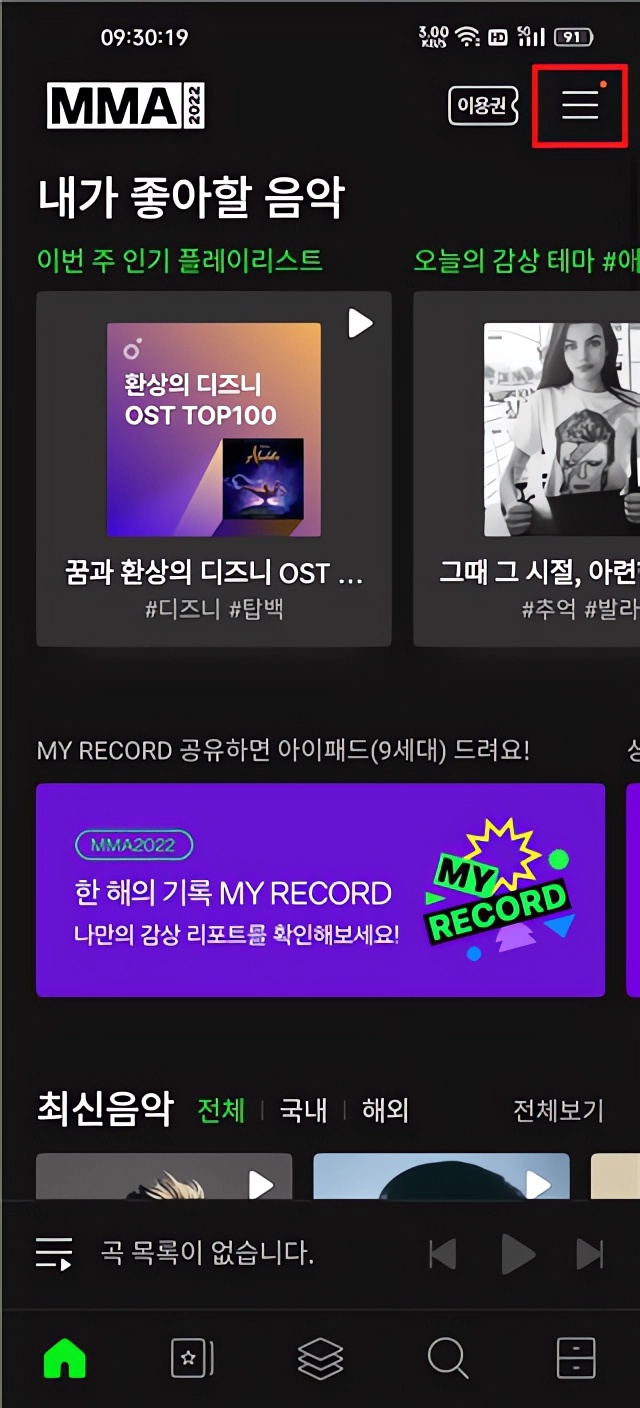Start playback in the mini player

517,1254
